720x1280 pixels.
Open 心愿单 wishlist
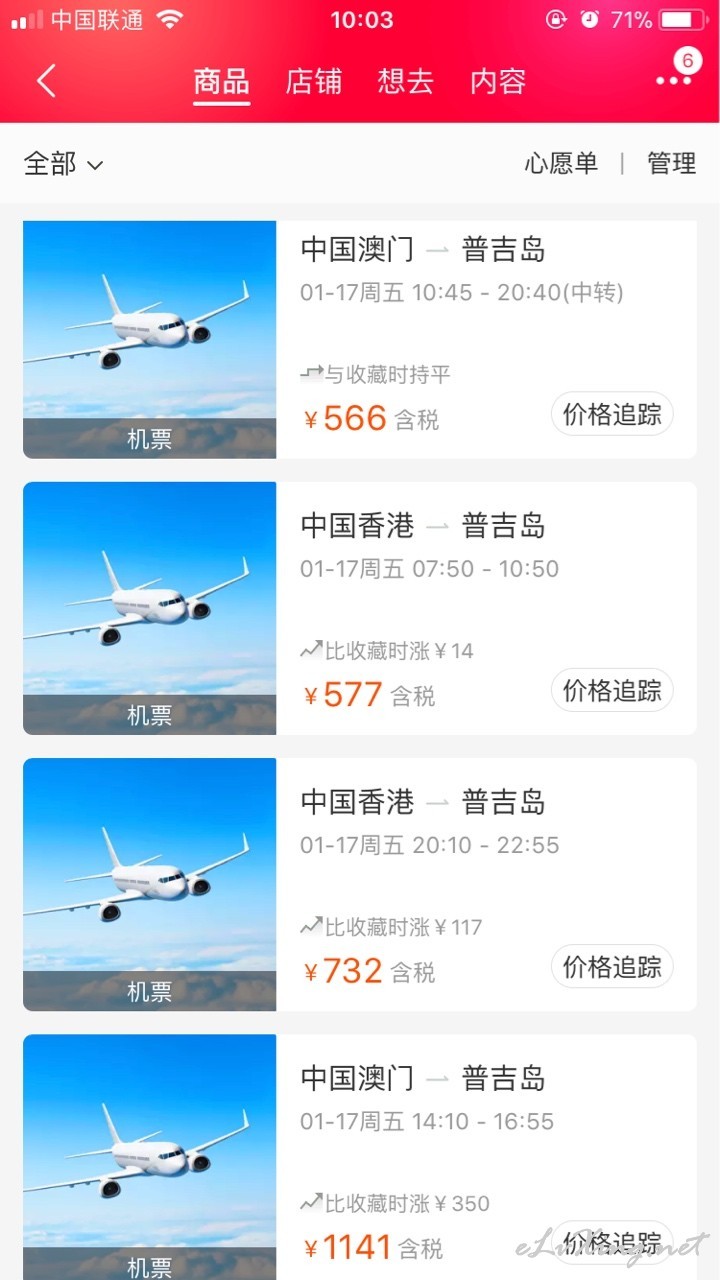[x=561, y=164]
